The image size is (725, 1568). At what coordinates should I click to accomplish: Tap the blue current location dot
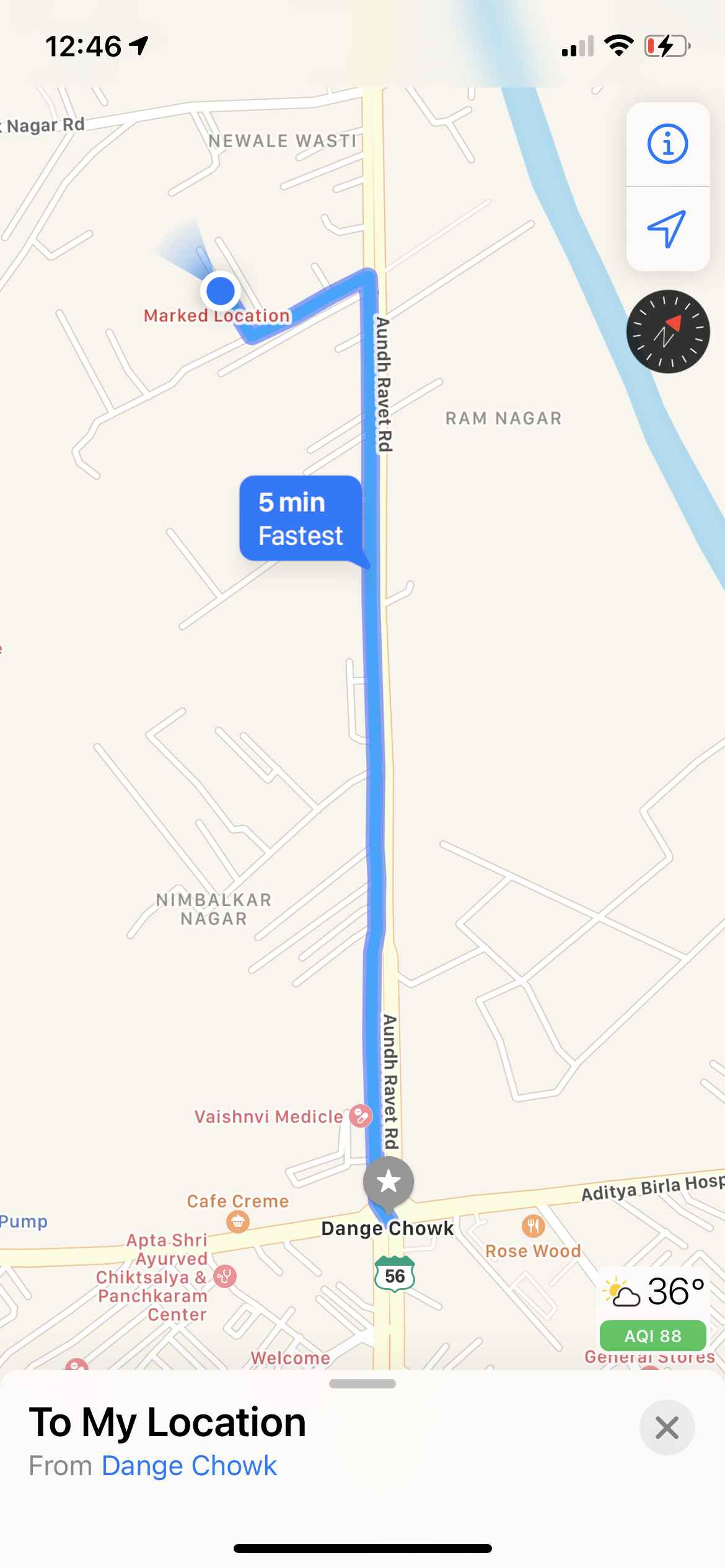[x=221, y=290]
